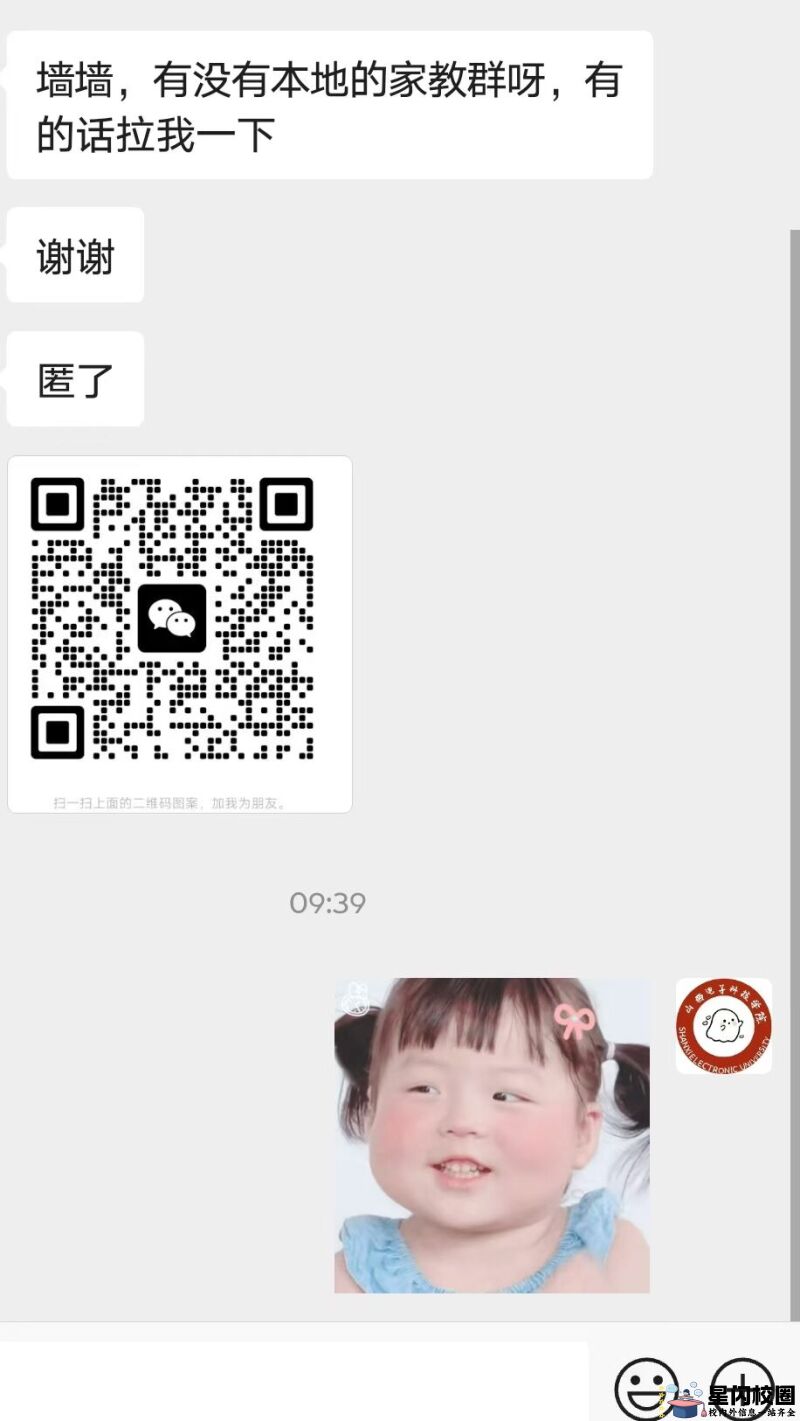This screenshot has height=1421, width=800.
Task: Open the sender's ghost avatar profile
Action: pos(723,1026)
